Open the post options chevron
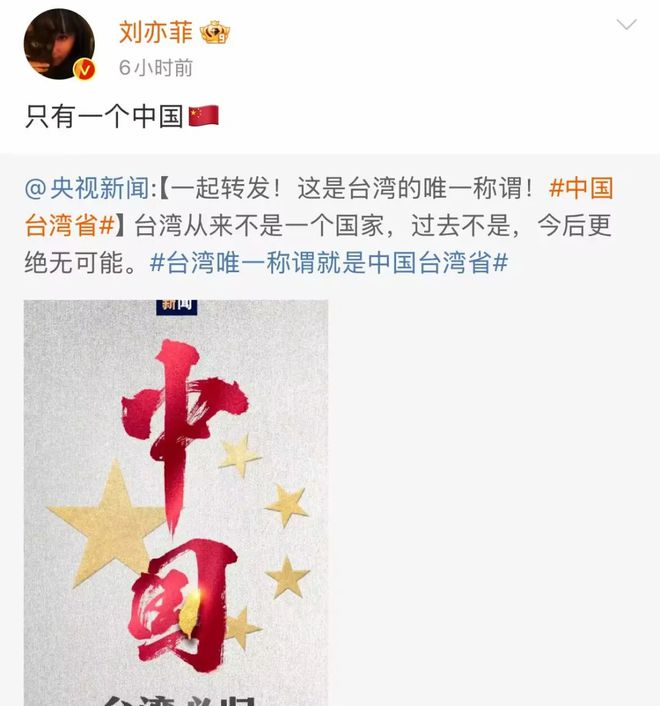Screen dimensions: 660x706 [626, 25]
